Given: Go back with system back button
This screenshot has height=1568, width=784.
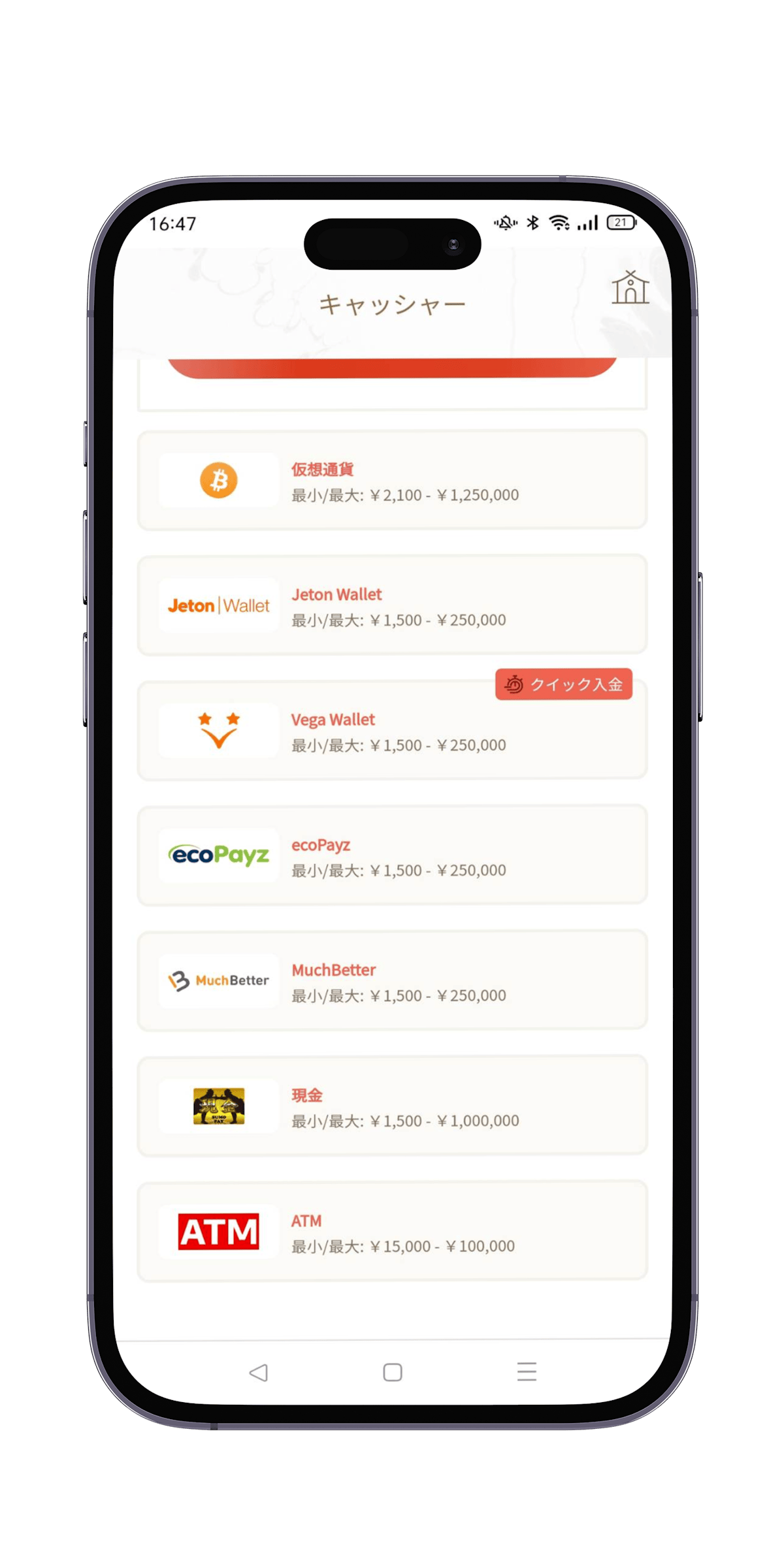Looking at the screenshot, I should 259,1372.
